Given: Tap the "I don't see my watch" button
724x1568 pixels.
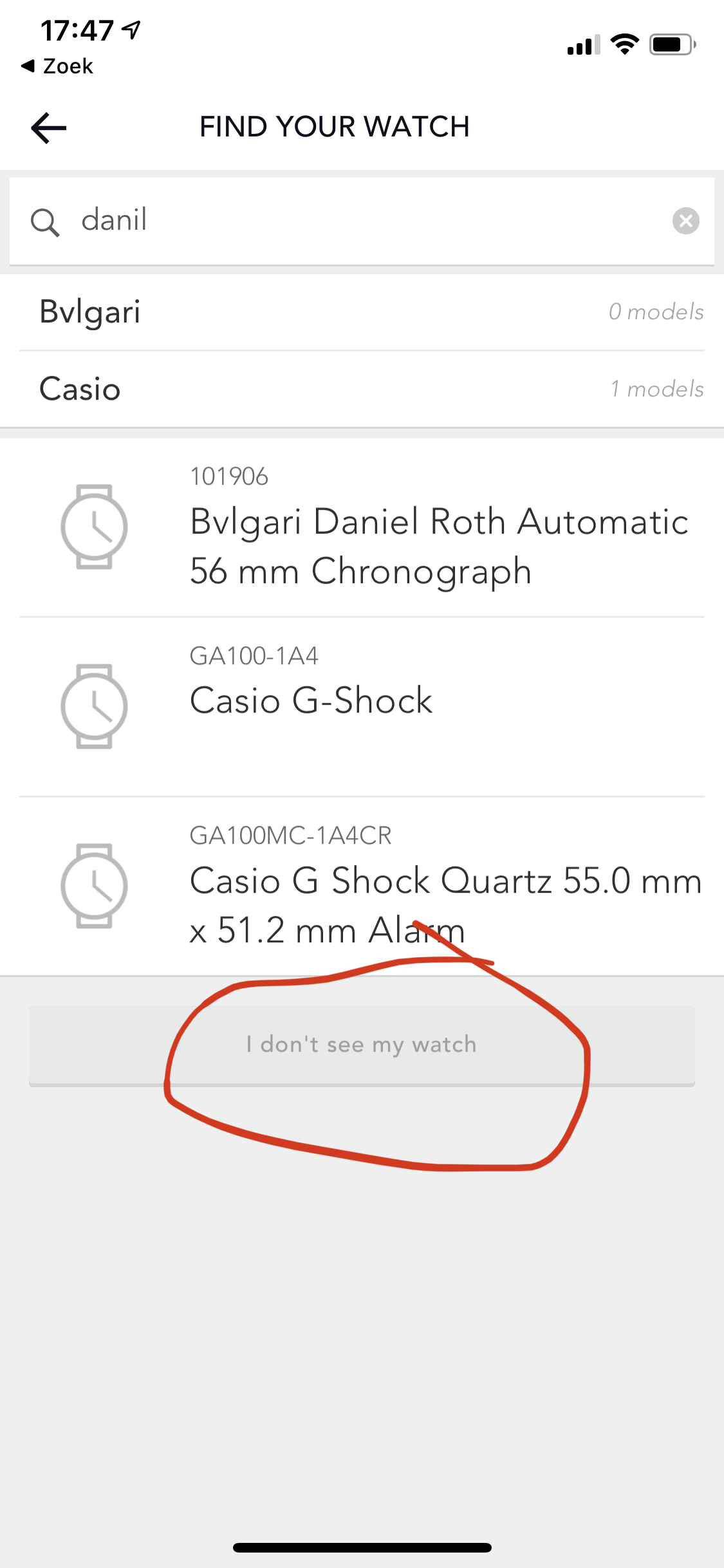Looking at the screenshot, I should point(362,1045).
